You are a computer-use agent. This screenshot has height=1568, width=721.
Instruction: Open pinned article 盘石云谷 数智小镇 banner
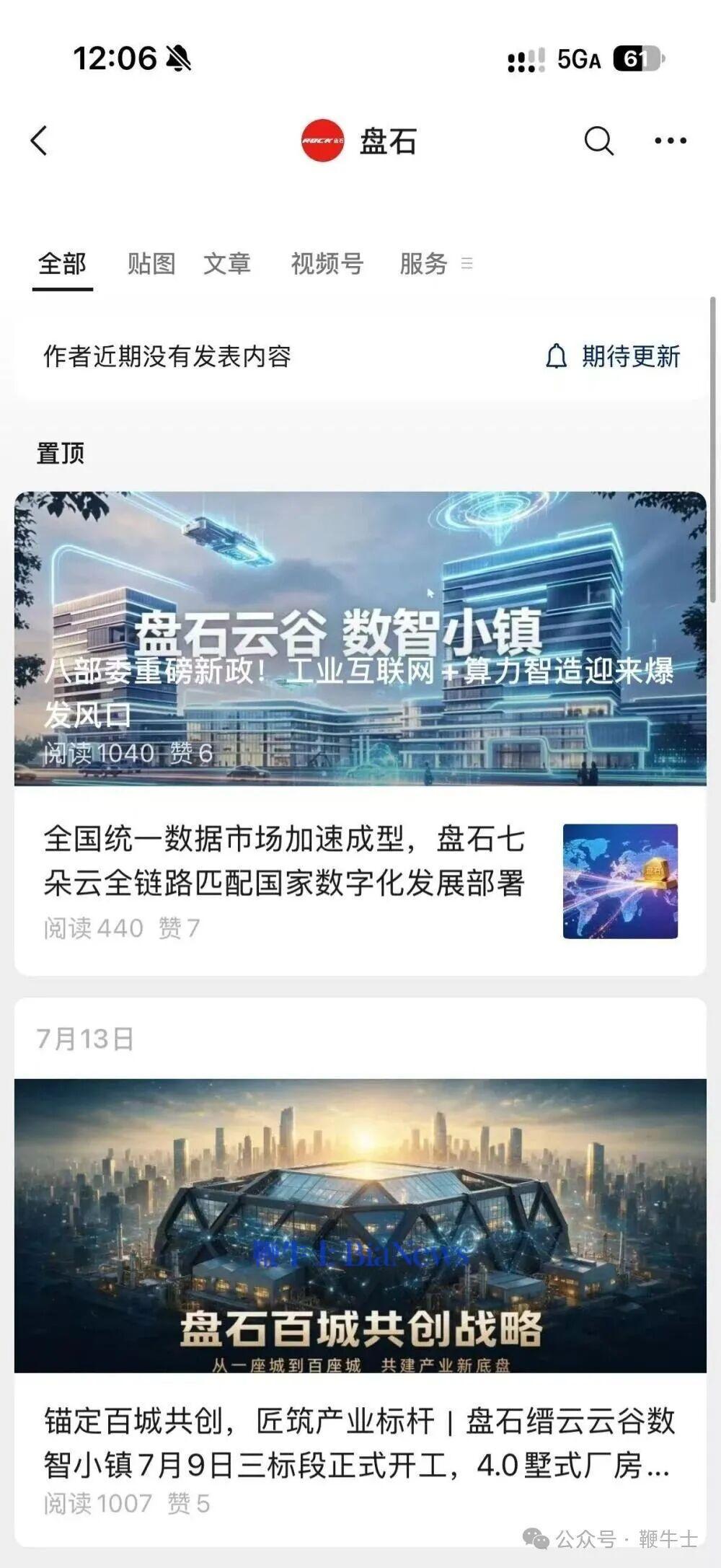[360, 638]
